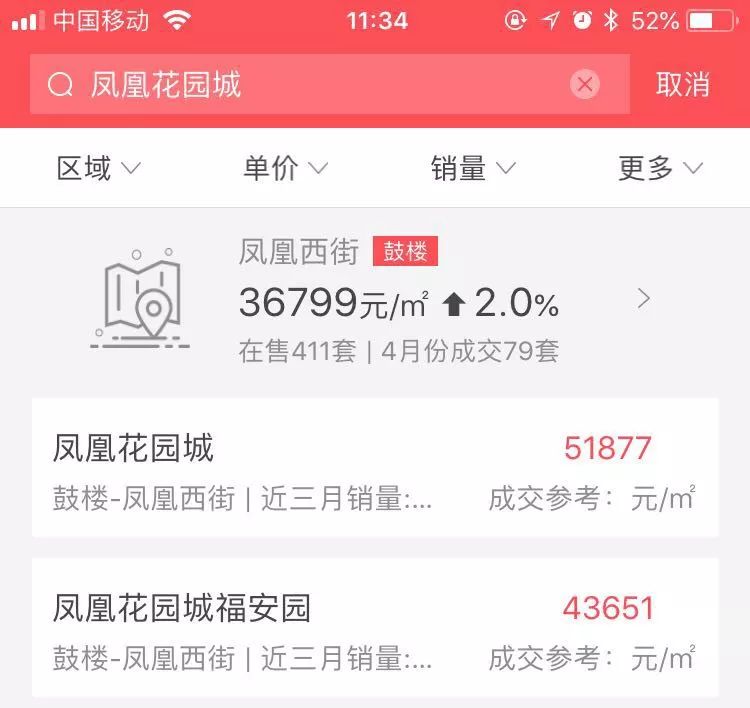Tap the search field containing 凤凰花园城

point(300,85)
